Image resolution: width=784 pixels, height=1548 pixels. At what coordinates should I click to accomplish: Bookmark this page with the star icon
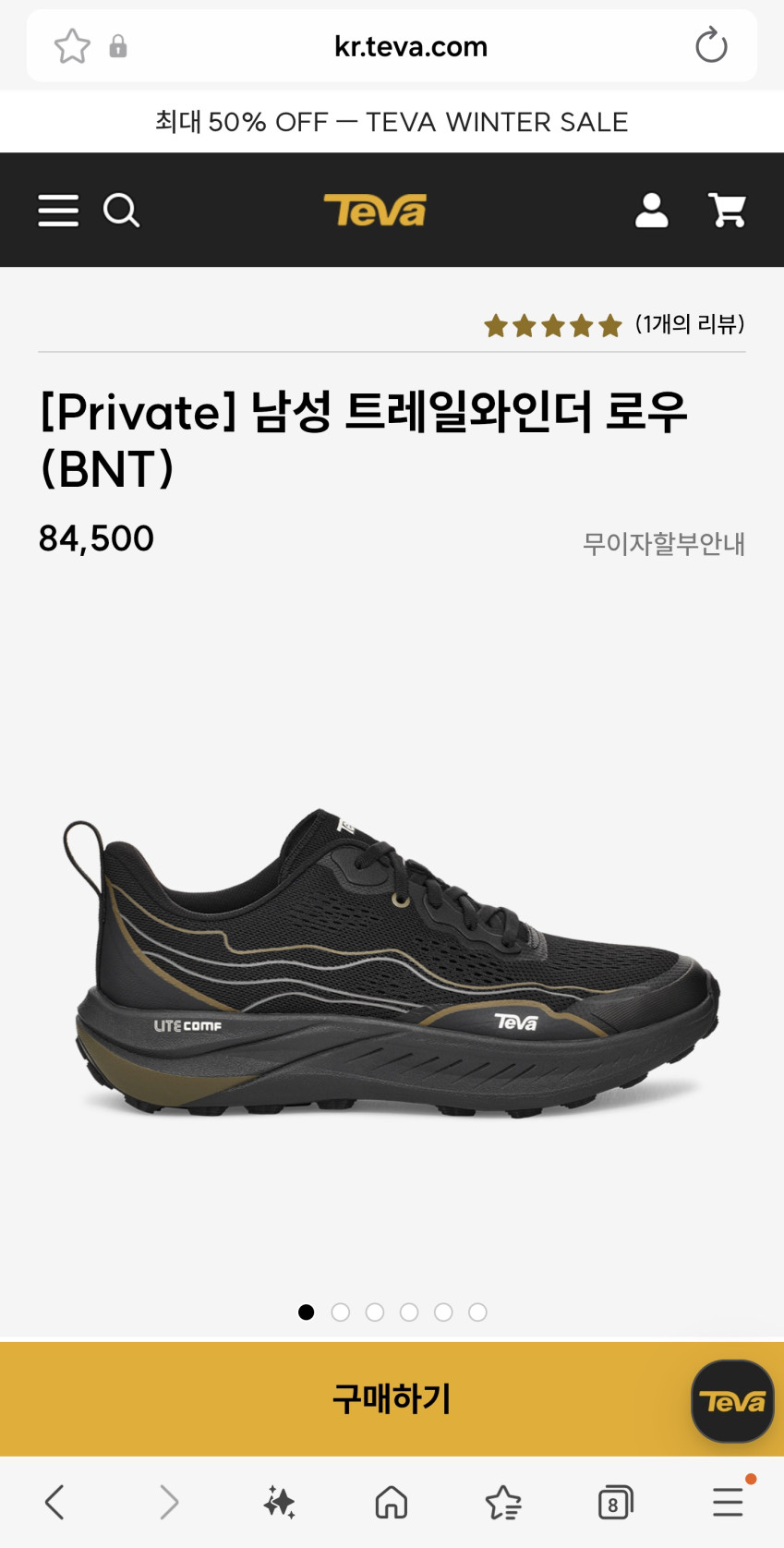72,46
